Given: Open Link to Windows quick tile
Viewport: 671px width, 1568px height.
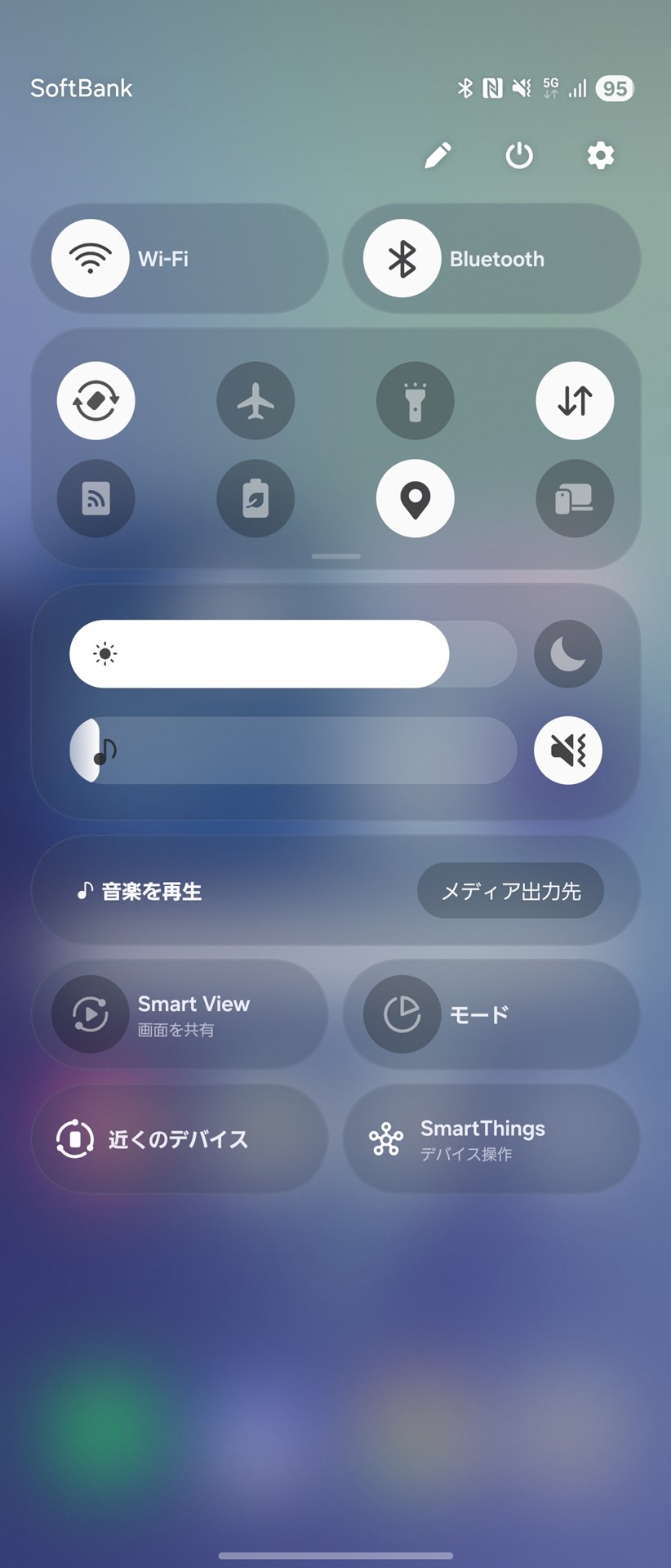Looking at the screenshot, I should pyautogui.click(x=575, y=499).
